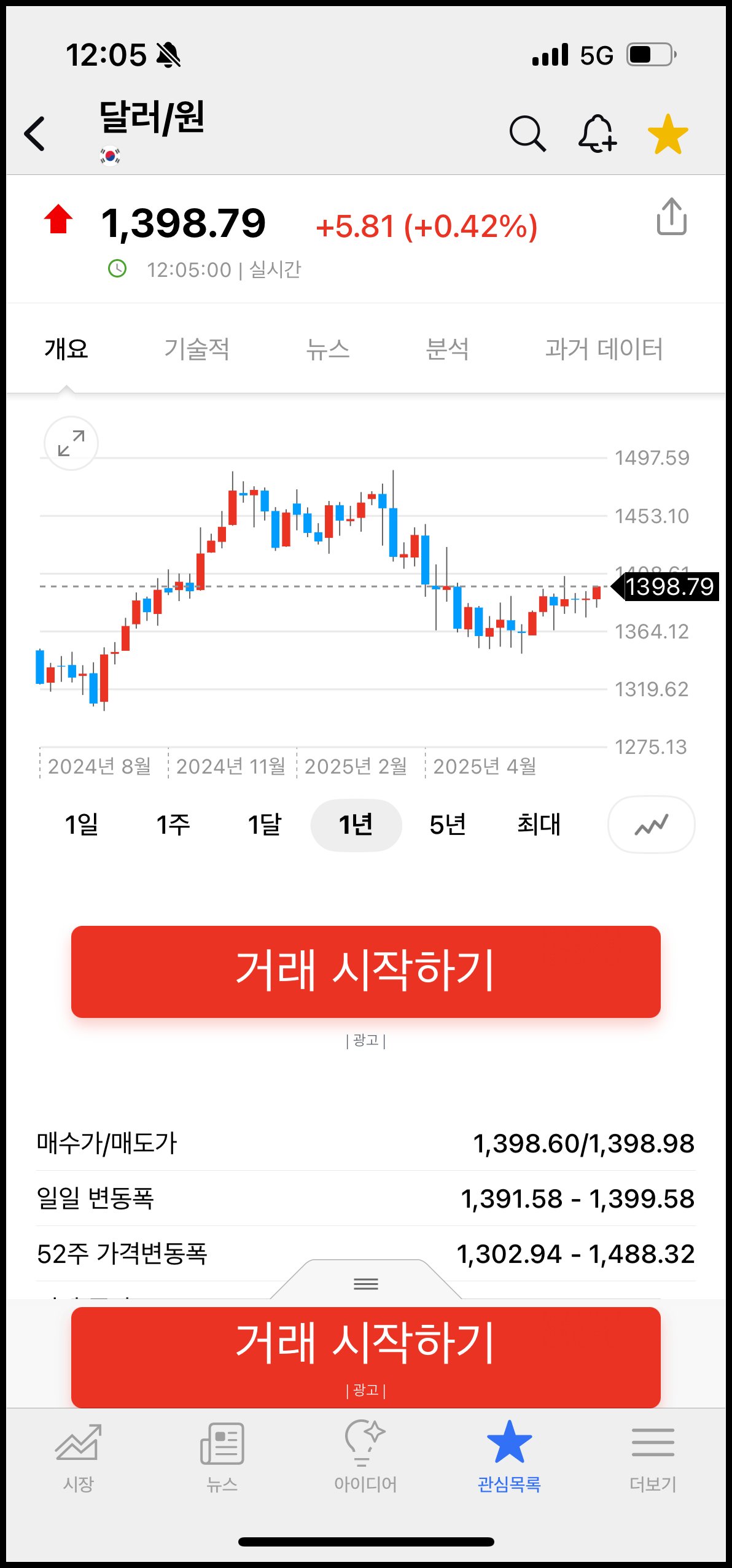This screenshot has height=1568, width=732.
Task: Expand the chart to full screen
Action: (71, 443)
